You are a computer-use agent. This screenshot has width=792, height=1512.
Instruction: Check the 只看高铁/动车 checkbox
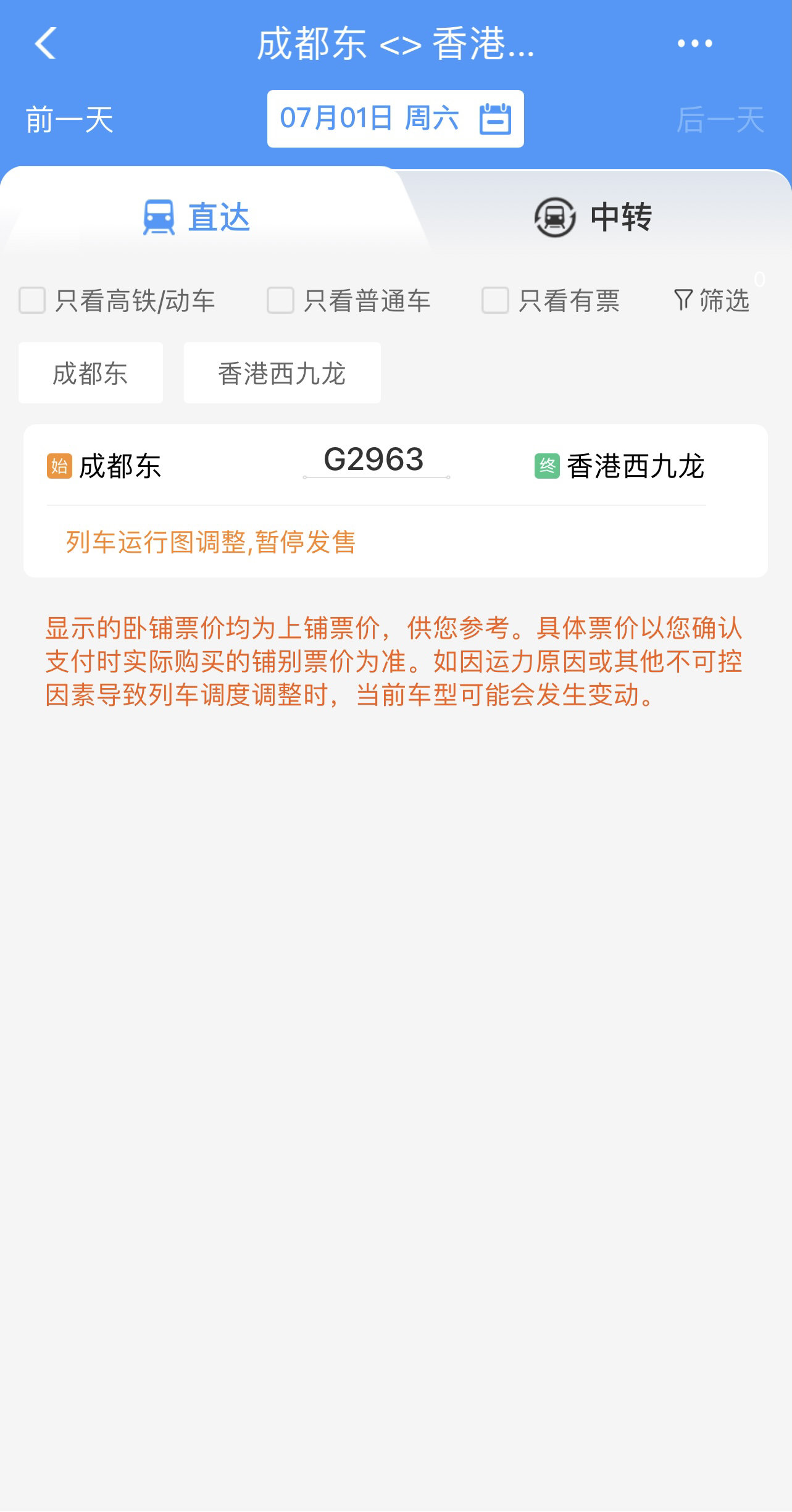click(32, 301)
